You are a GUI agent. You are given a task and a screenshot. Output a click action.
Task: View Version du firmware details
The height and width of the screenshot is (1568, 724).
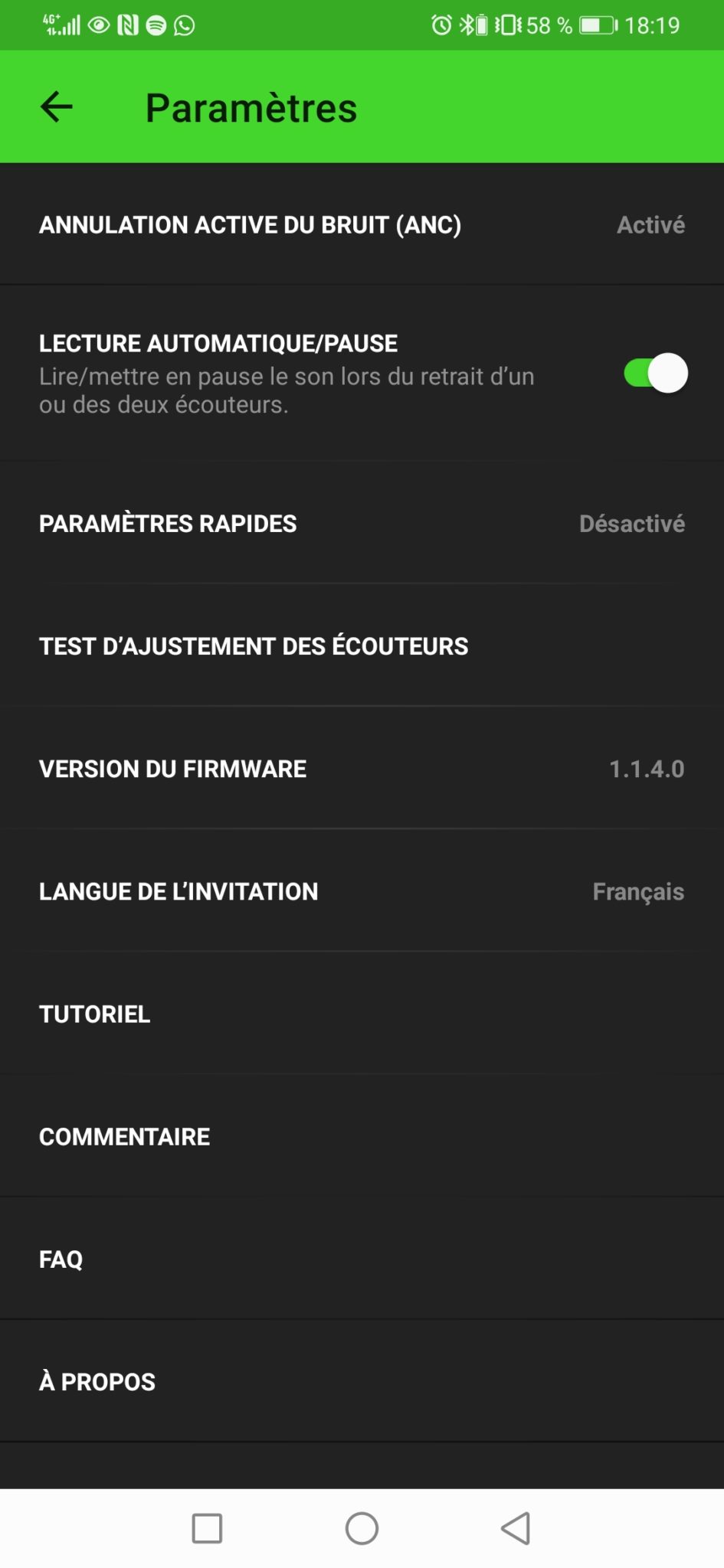362,769
